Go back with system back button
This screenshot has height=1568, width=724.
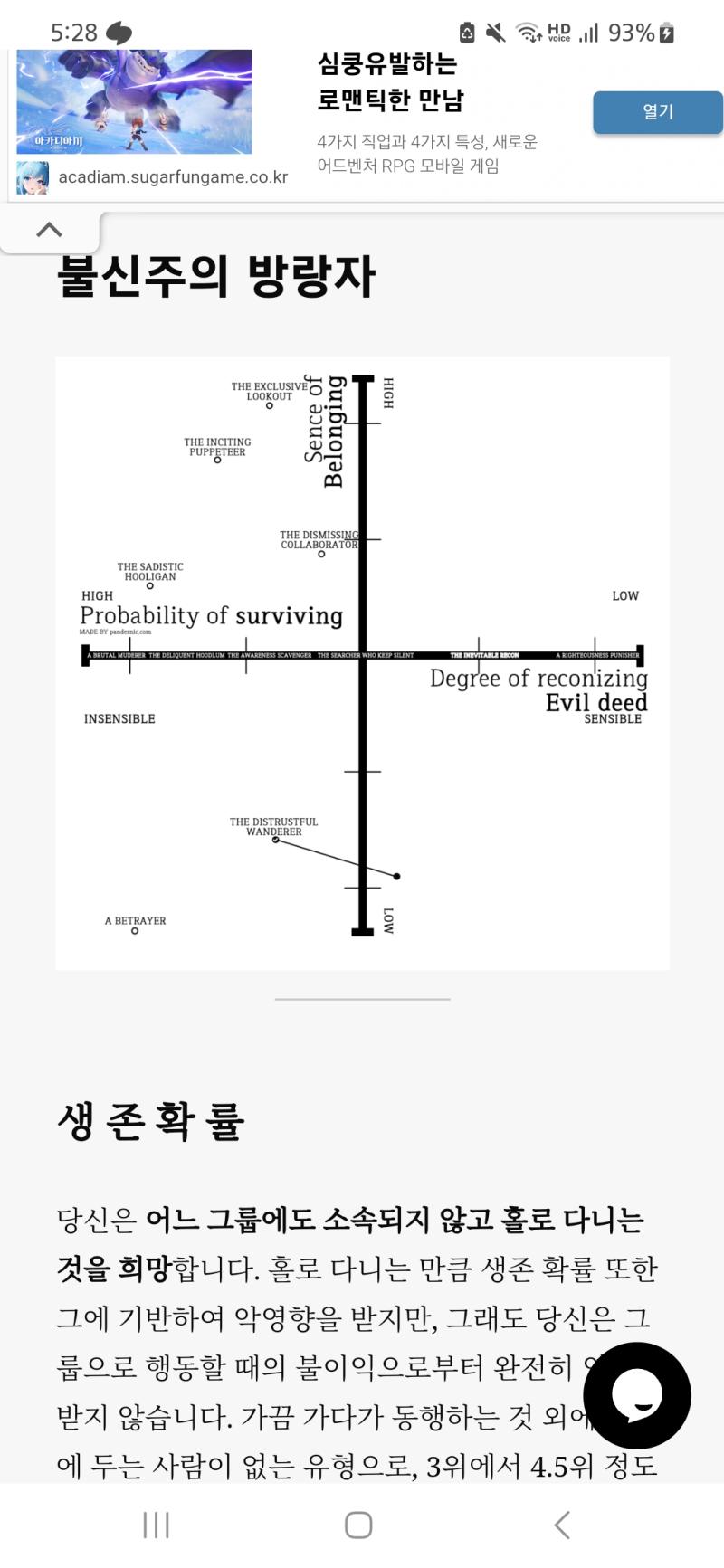point(562,1525)
